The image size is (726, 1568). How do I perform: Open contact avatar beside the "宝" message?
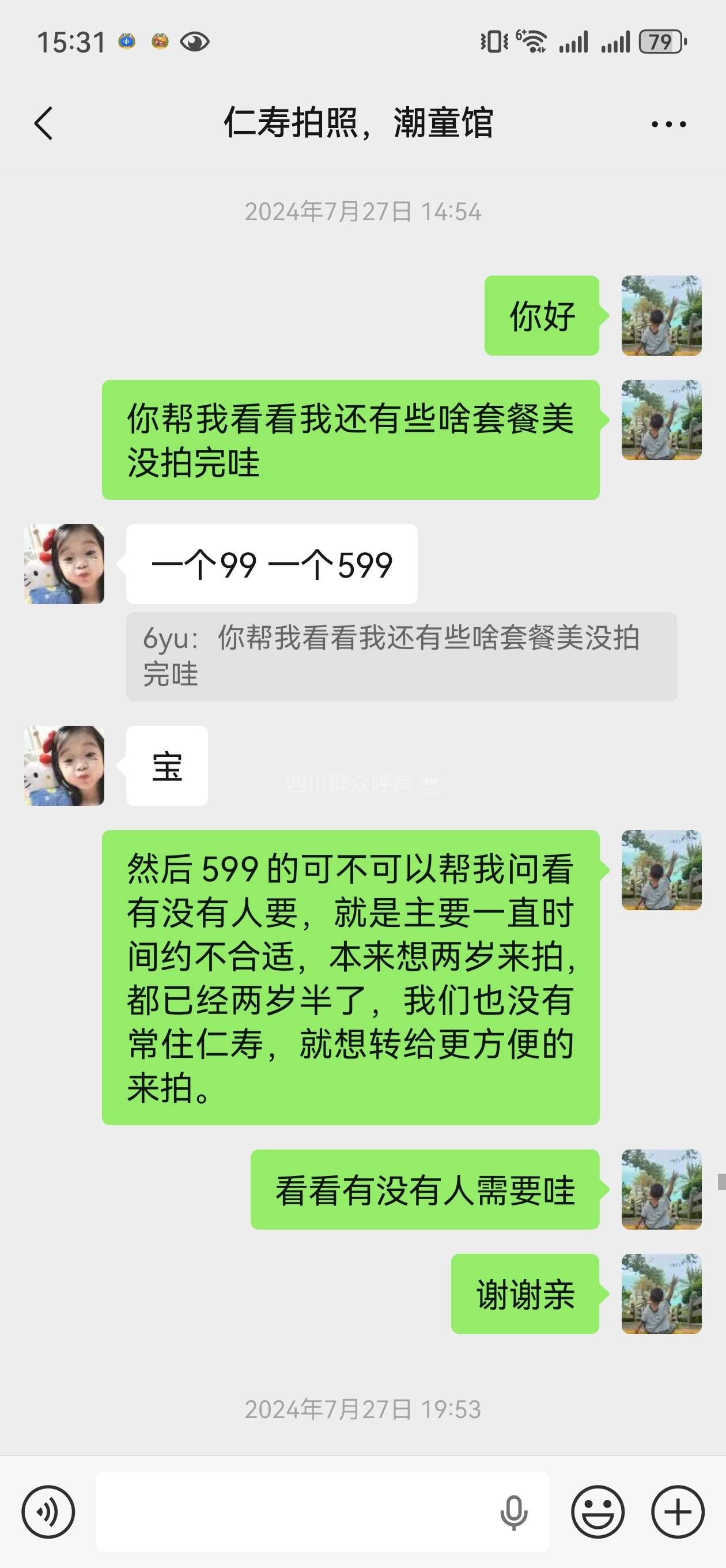point(64,765)
